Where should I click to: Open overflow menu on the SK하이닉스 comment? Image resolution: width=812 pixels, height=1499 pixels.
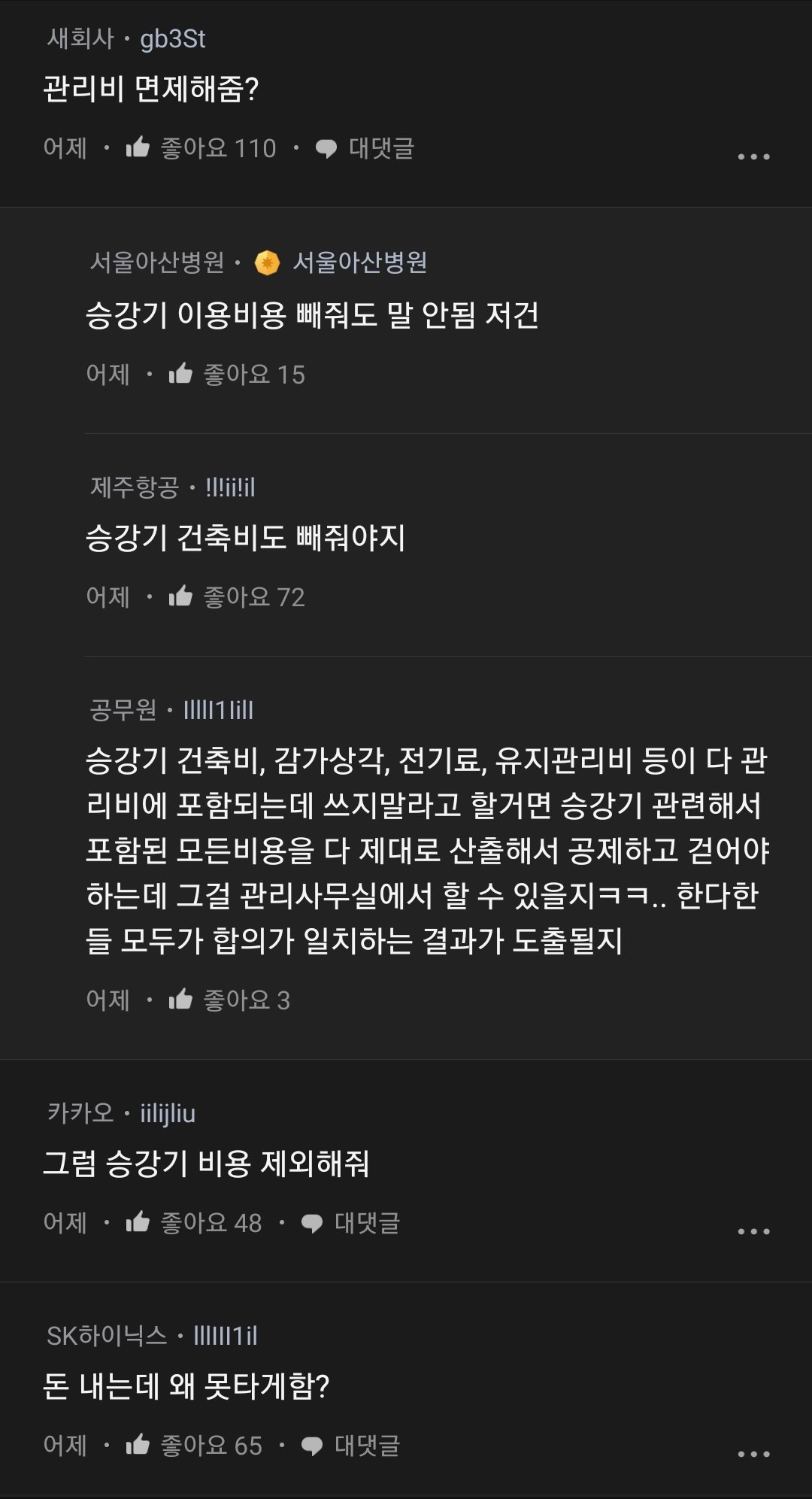[x=753, y=1454]
